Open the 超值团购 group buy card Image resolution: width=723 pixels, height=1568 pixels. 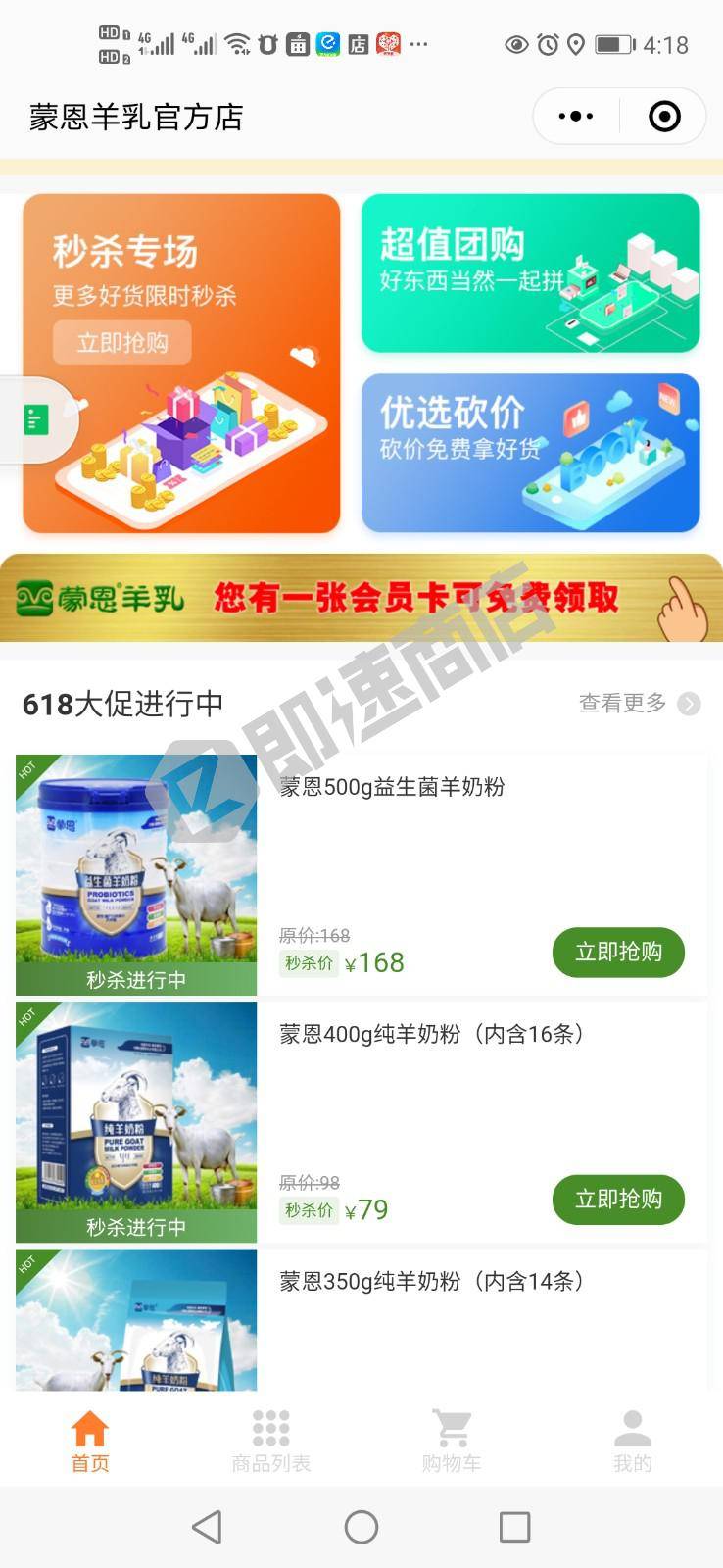(x=530, y=272)
